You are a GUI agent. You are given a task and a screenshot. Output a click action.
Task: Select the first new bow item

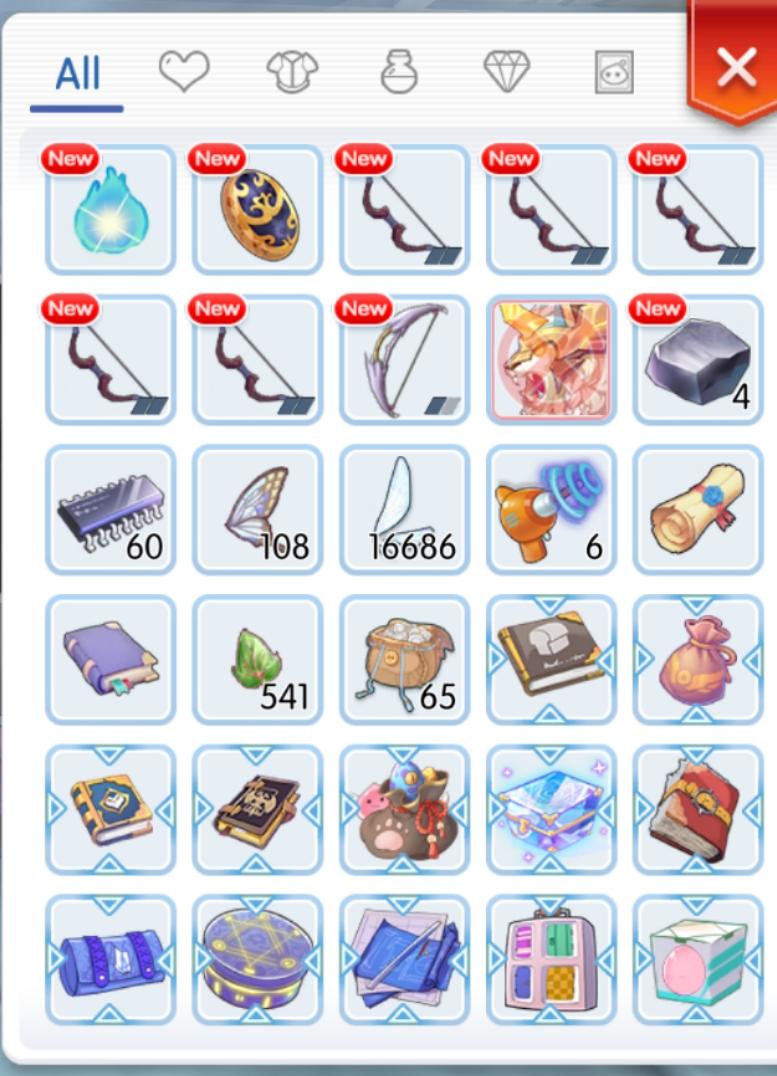tap(404, 210)
